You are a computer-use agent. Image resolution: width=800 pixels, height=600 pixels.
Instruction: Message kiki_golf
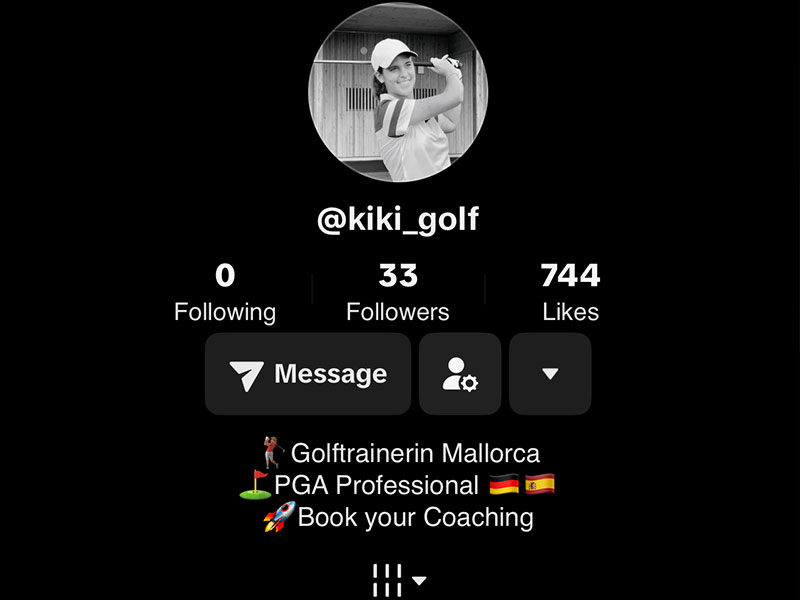308,374
